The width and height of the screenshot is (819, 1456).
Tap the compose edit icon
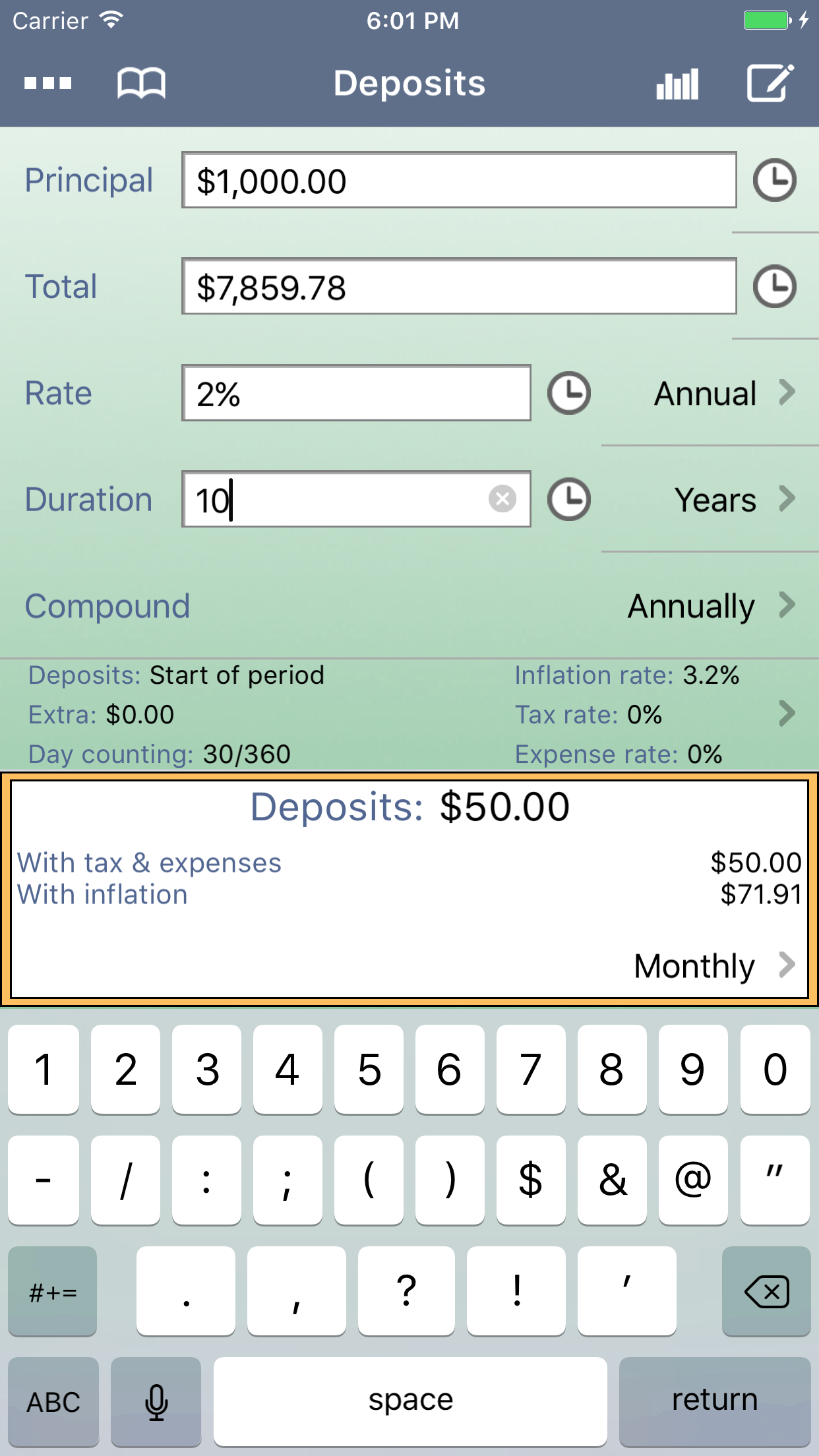pos(770,83)
